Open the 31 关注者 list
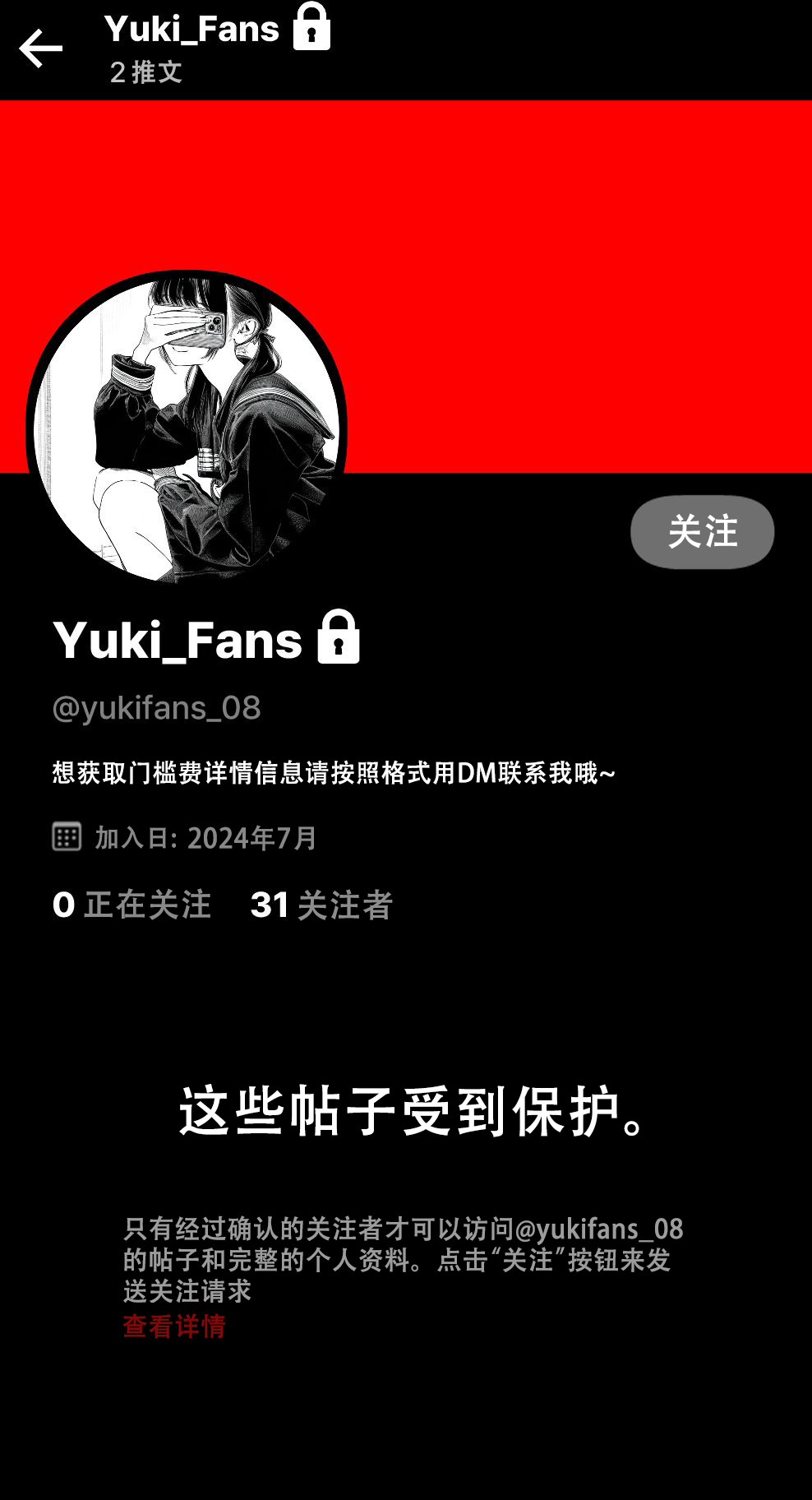 coord(321,905)
